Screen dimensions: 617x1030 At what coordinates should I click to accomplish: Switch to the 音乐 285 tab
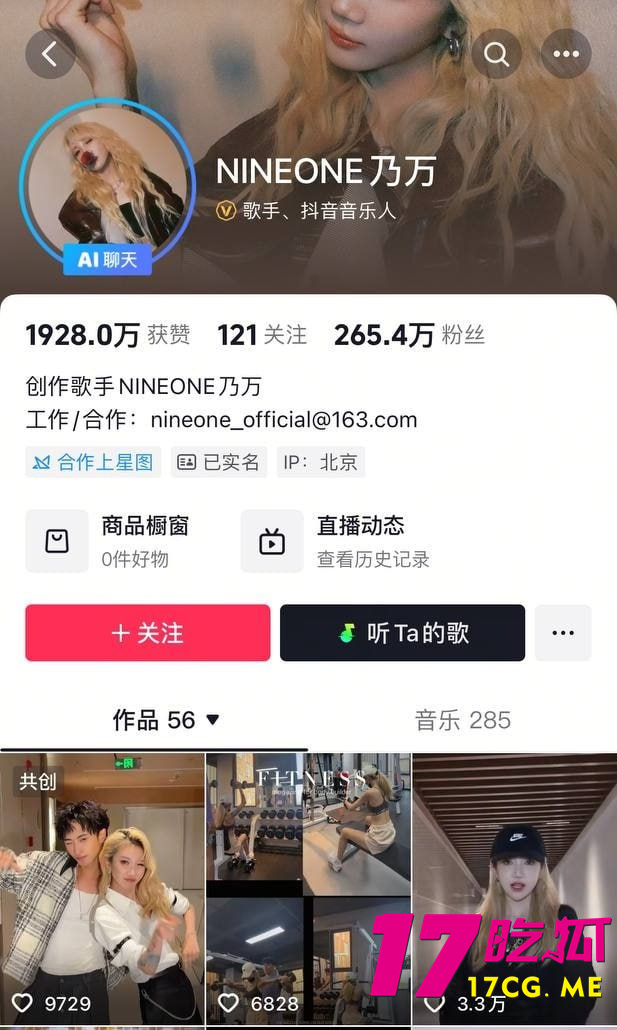(x=462, y=720)
